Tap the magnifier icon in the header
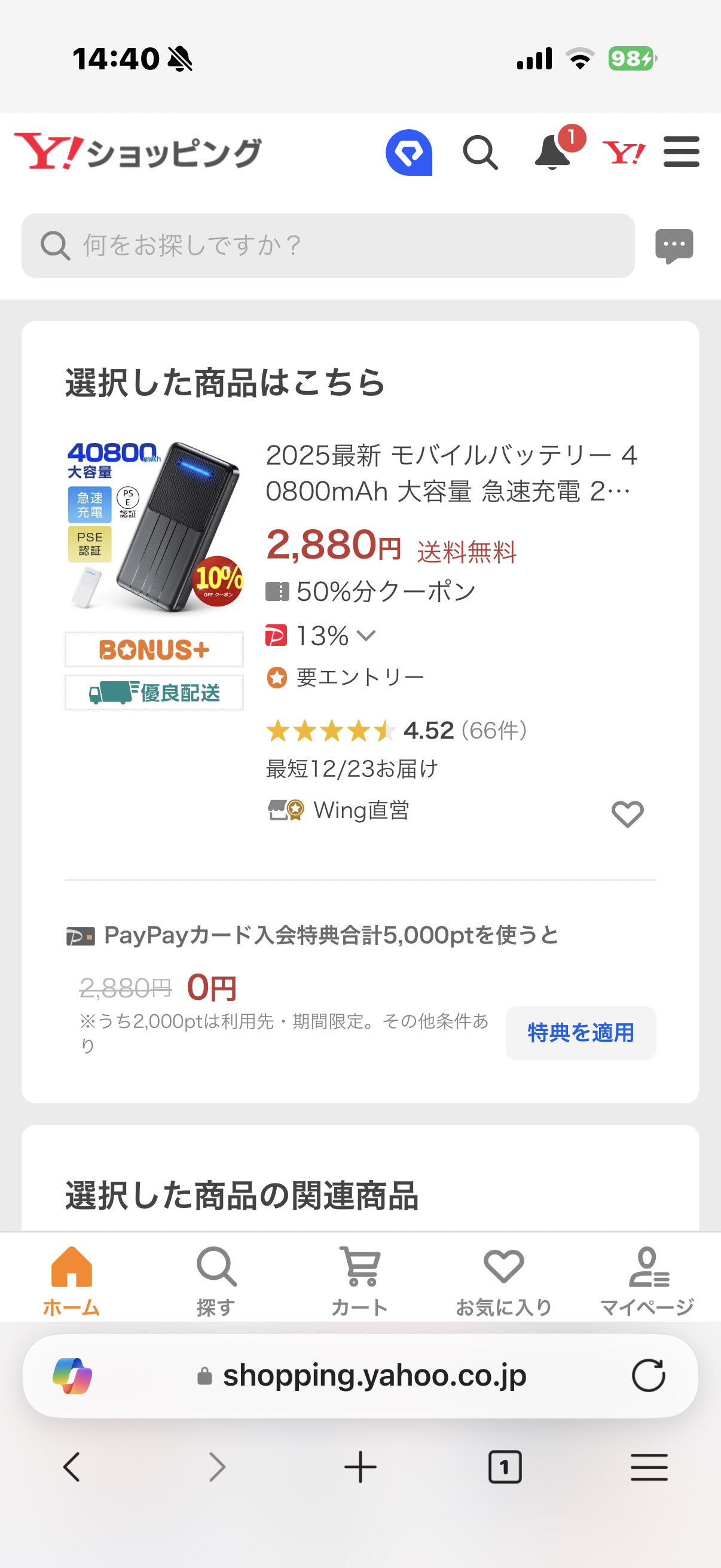The image size is (721, 1568). coord(480,152)
